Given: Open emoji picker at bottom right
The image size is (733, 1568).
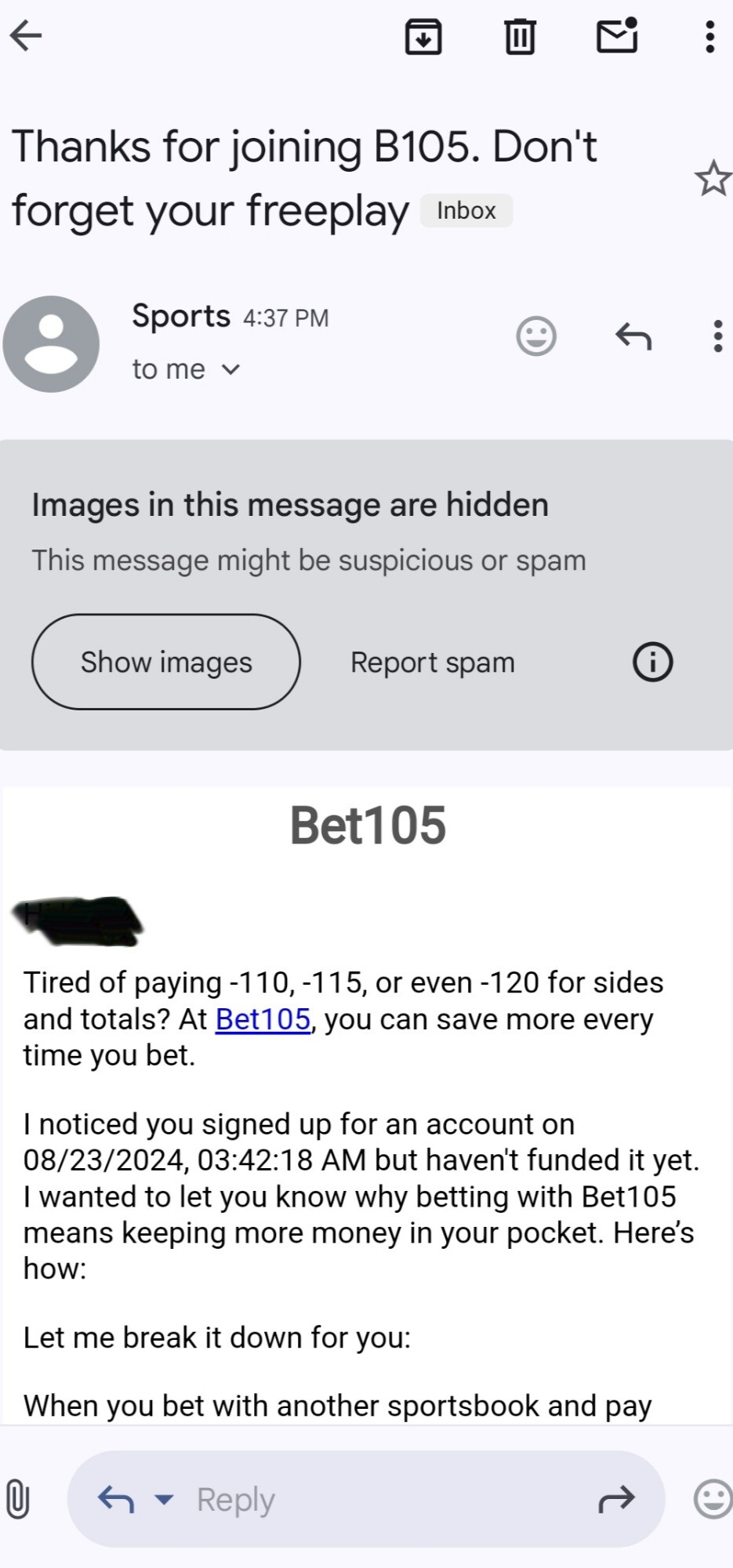Looking at the screenshot, I should click(713, 1498).
